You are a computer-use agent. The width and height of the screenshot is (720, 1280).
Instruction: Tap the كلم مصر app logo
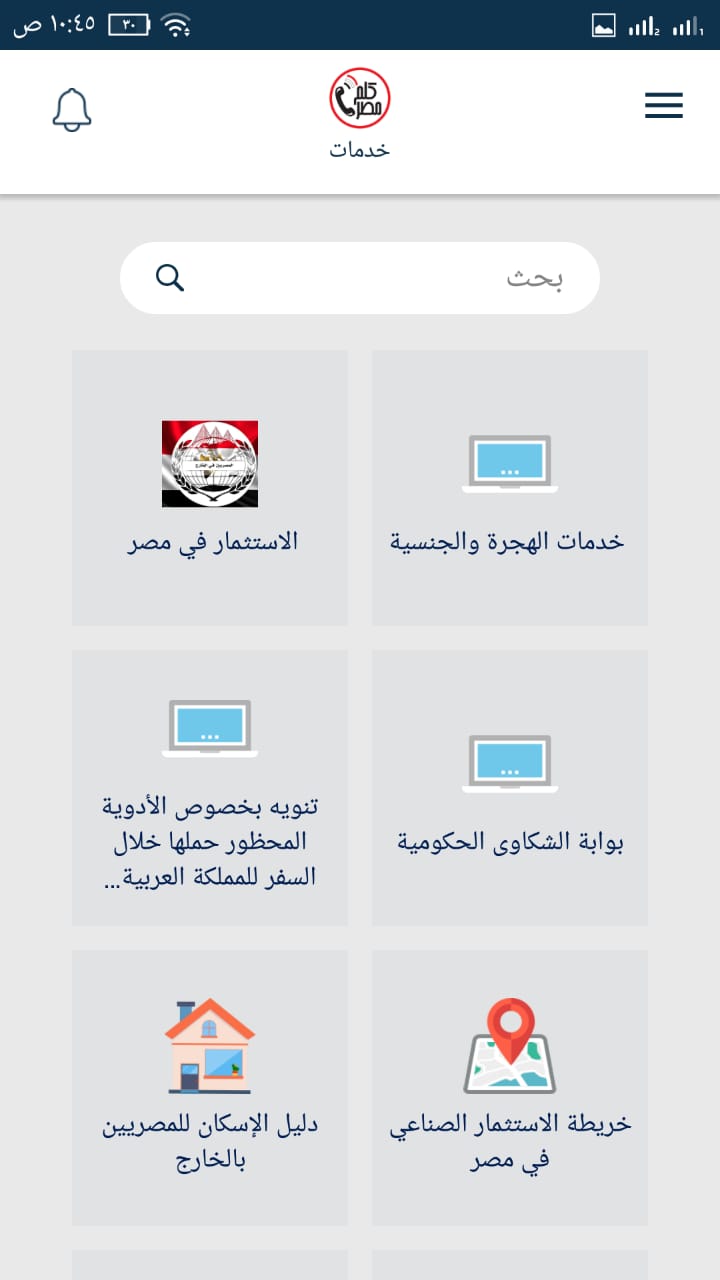pyautogui.click(x=360, y=97)
